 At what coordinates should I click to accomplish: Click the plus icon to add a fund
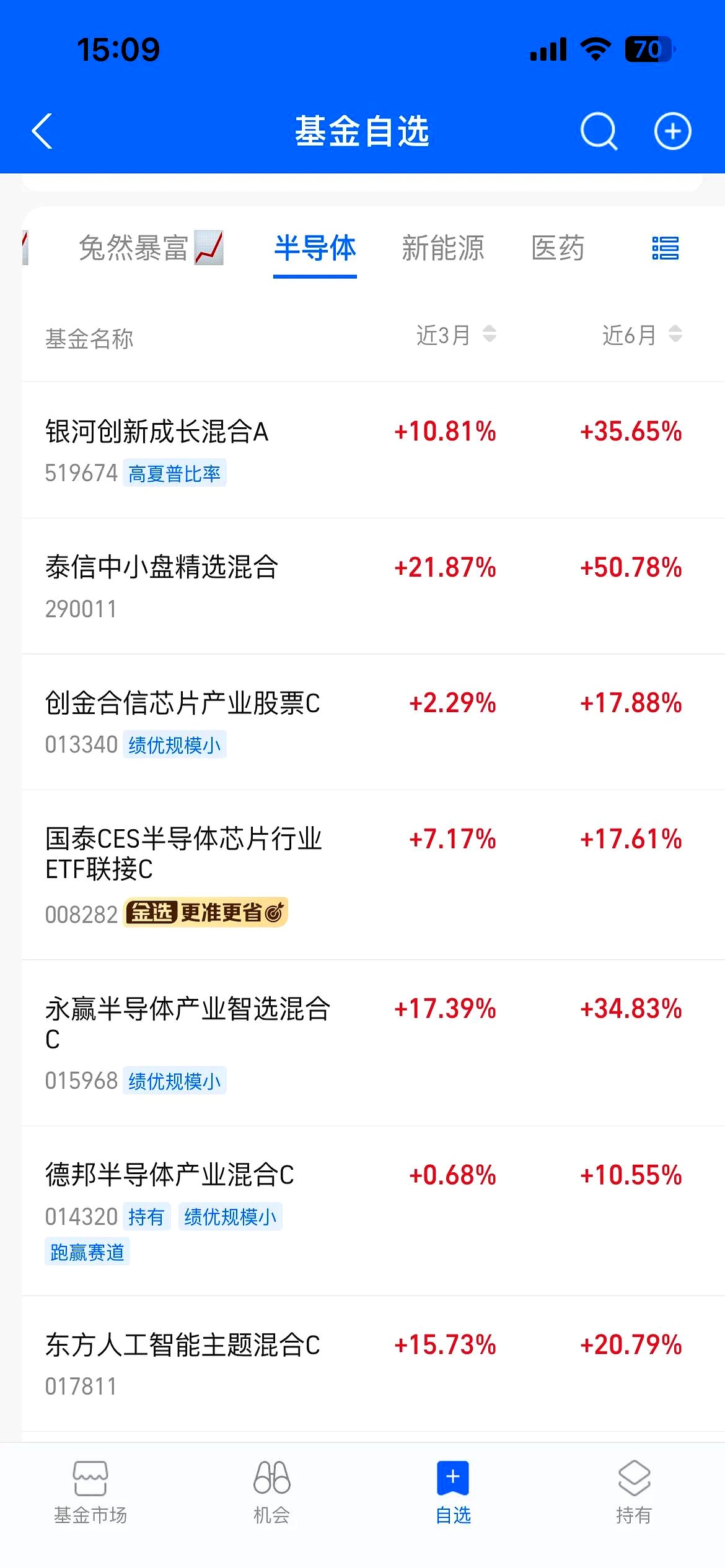pos(672,131)
